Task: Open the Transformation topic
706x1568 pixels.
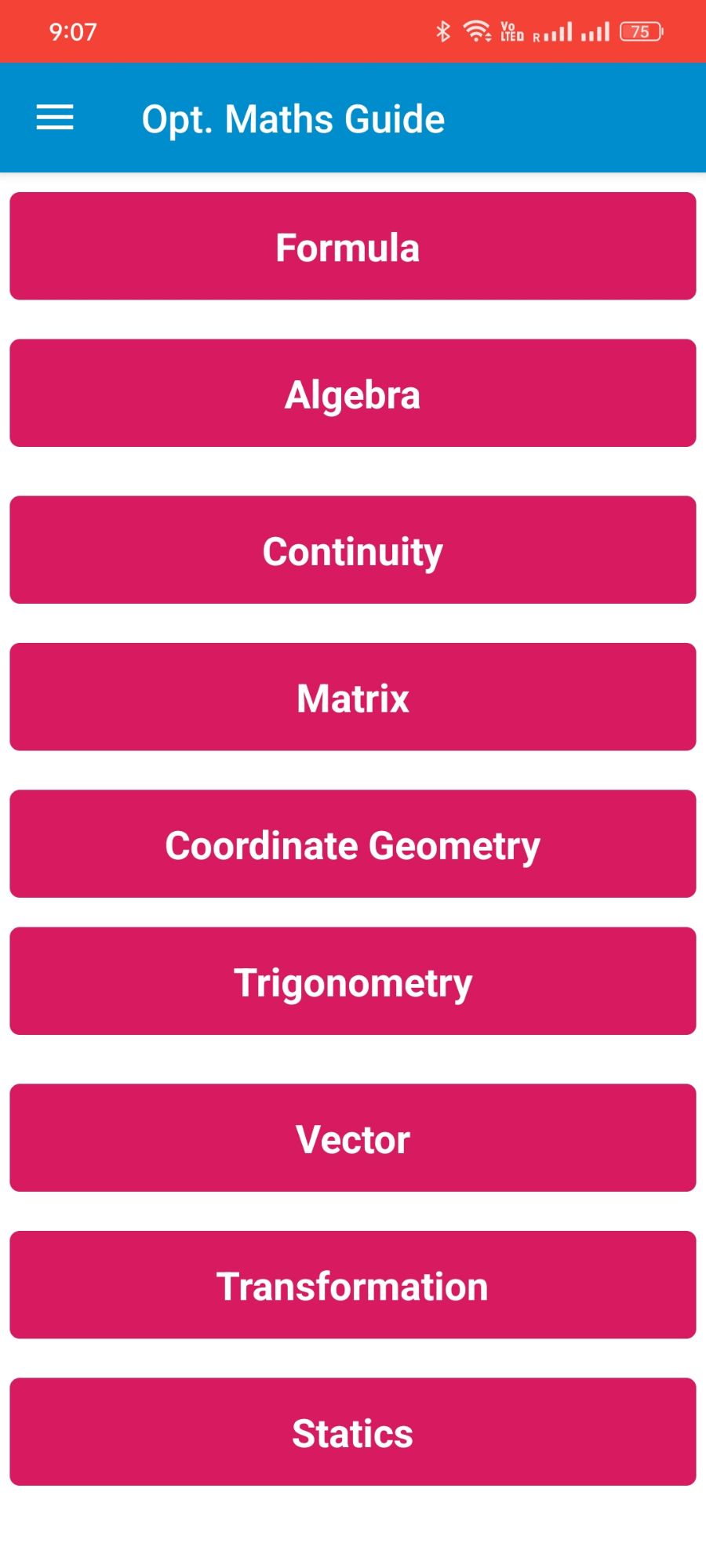Action: coord(352,1285)
